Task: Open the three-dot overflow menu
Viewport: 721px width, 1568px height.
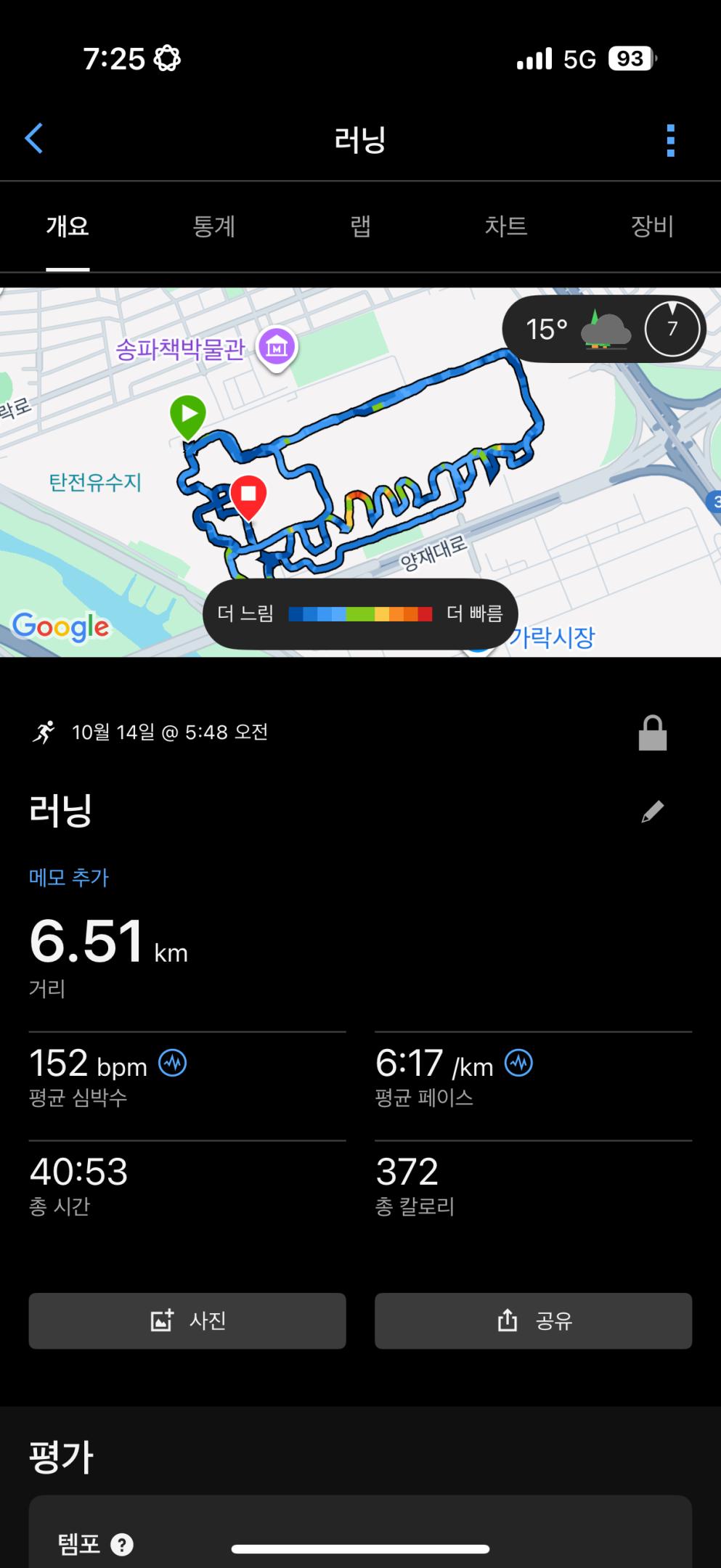Action: (670, 140)
